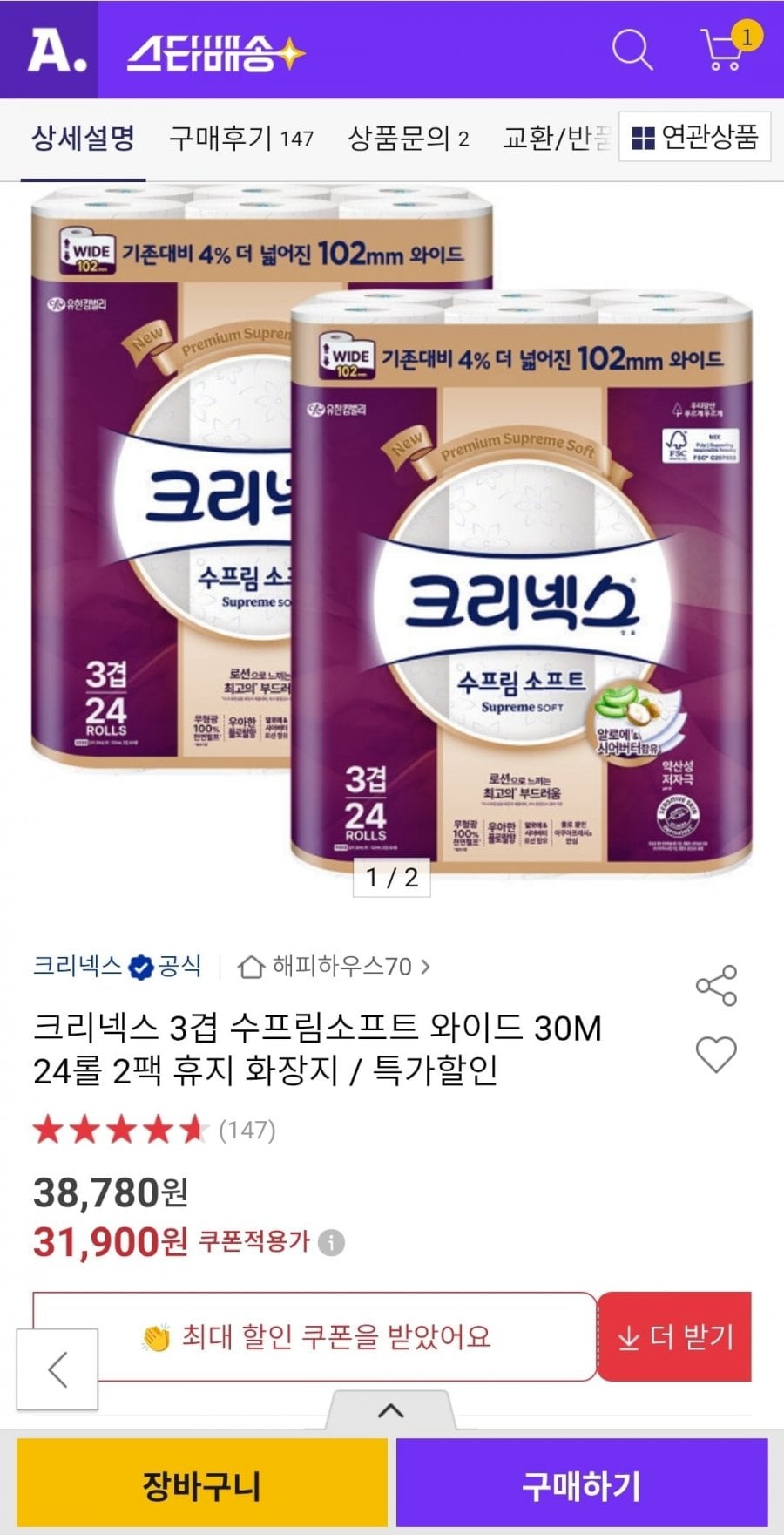Image resolution: width=784 pixels, height=1535 pixels.
Task: Add this product to wishlist heart
Action: point(716,1055)
